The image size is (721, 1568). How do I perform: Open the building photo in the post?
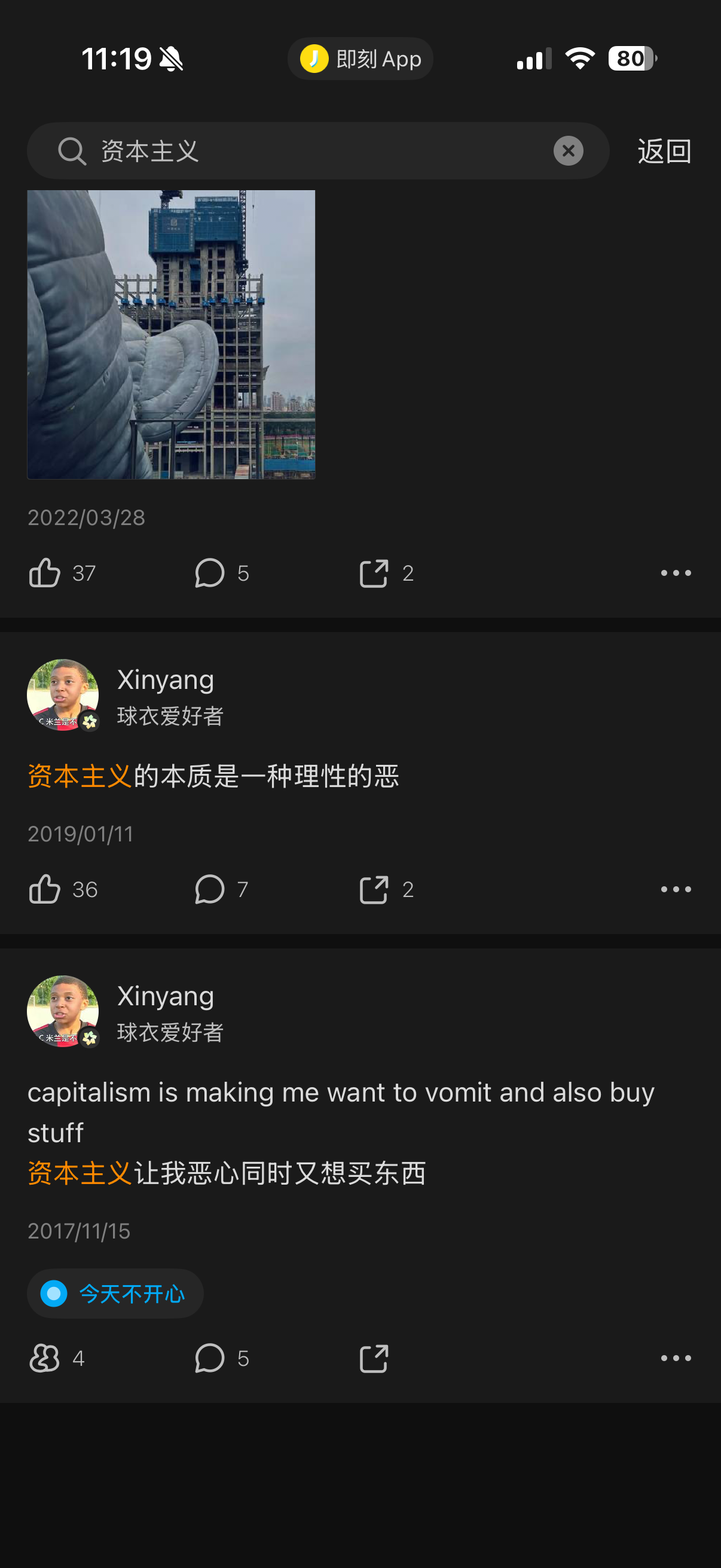pyautogui.click(x=171, y=334)
